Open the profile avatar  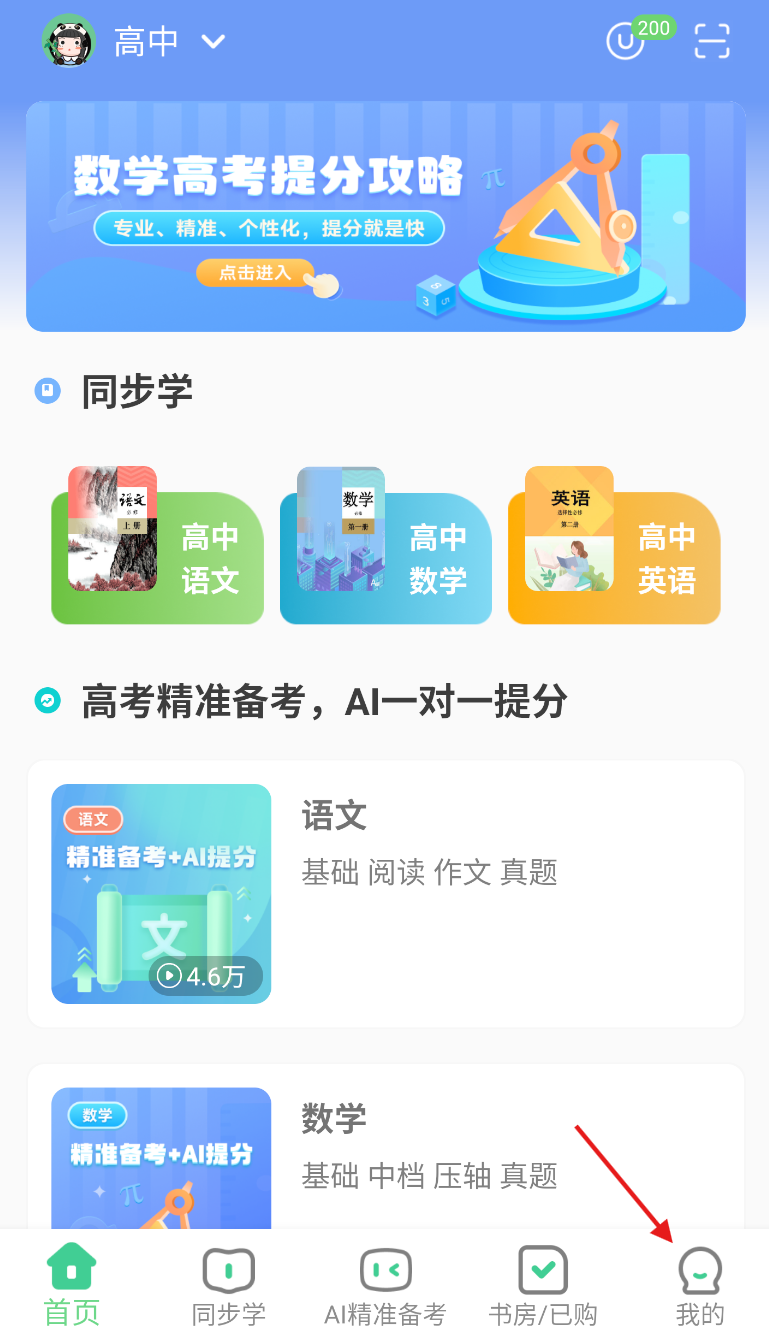68,41
